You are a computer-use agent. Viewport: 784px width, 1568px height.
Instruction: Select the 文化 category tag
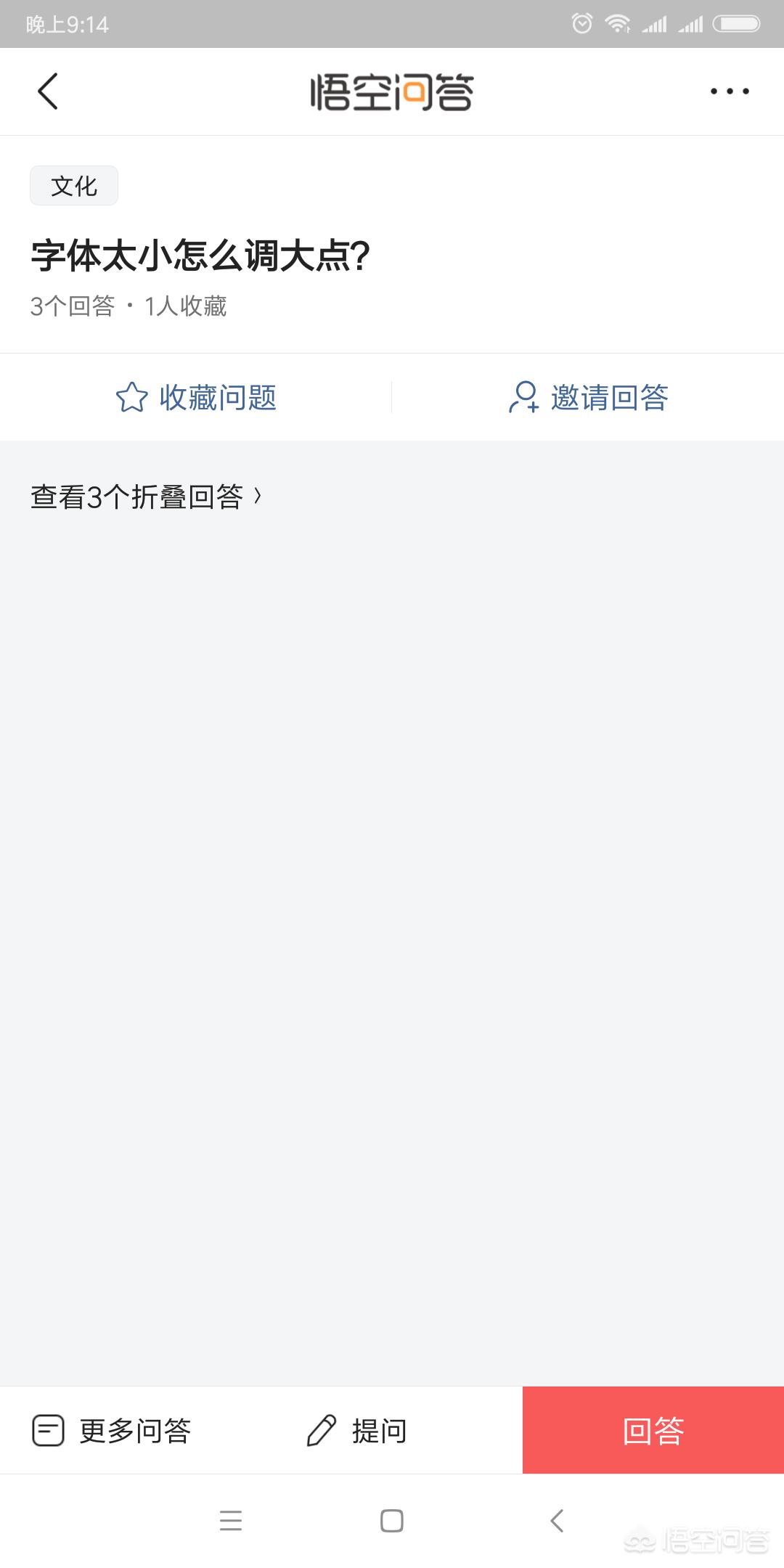coord(73,185)
